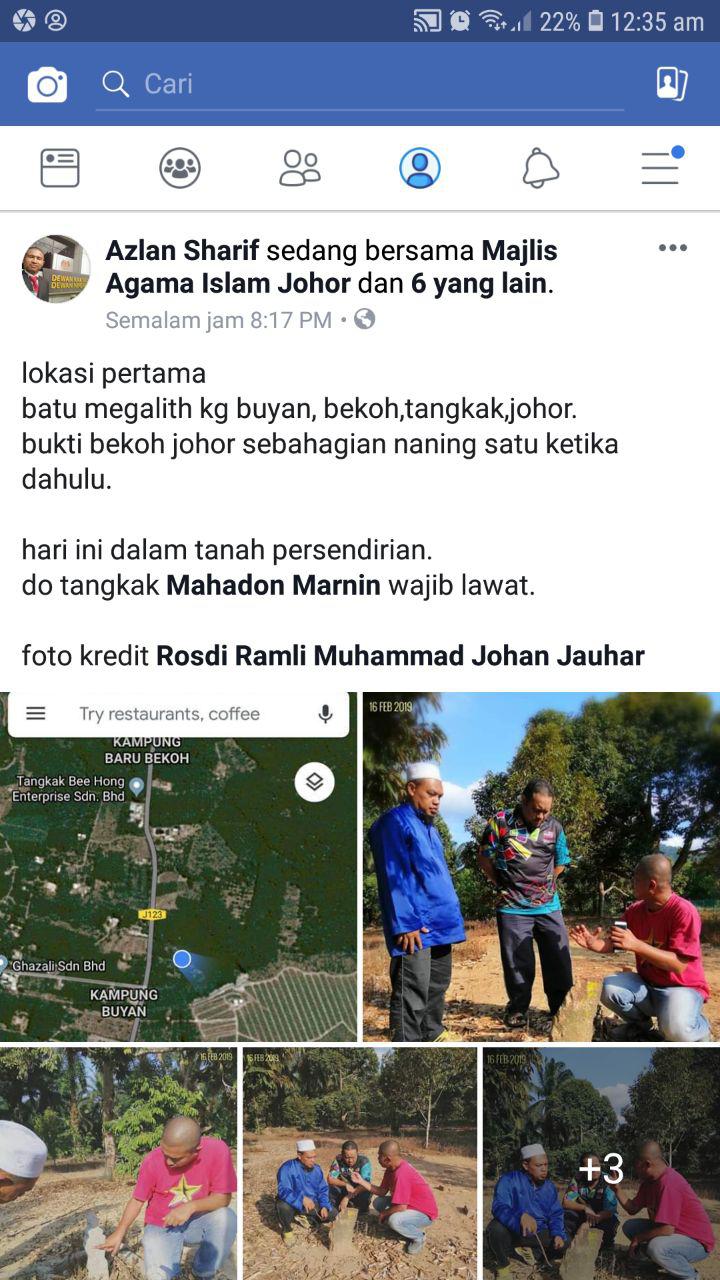Open the camera icon in the top bar
720x1280 pixels.
[x=47, y=85]
